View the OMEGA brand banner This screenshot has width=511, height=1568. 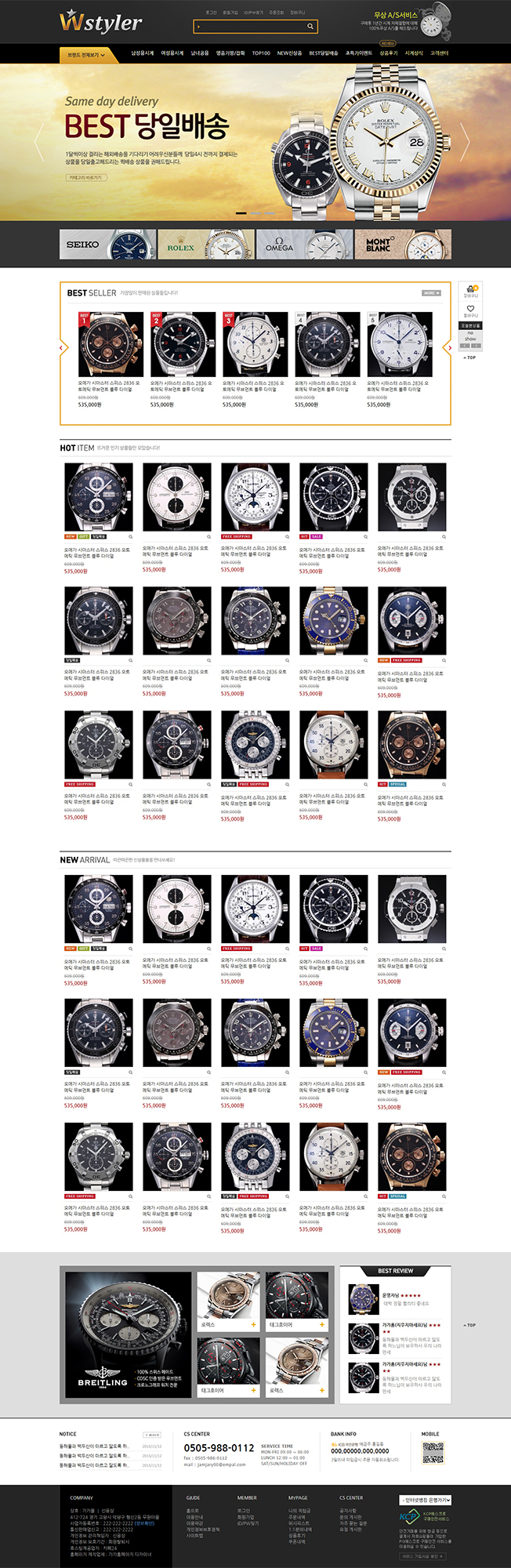(x=304, y=245)
